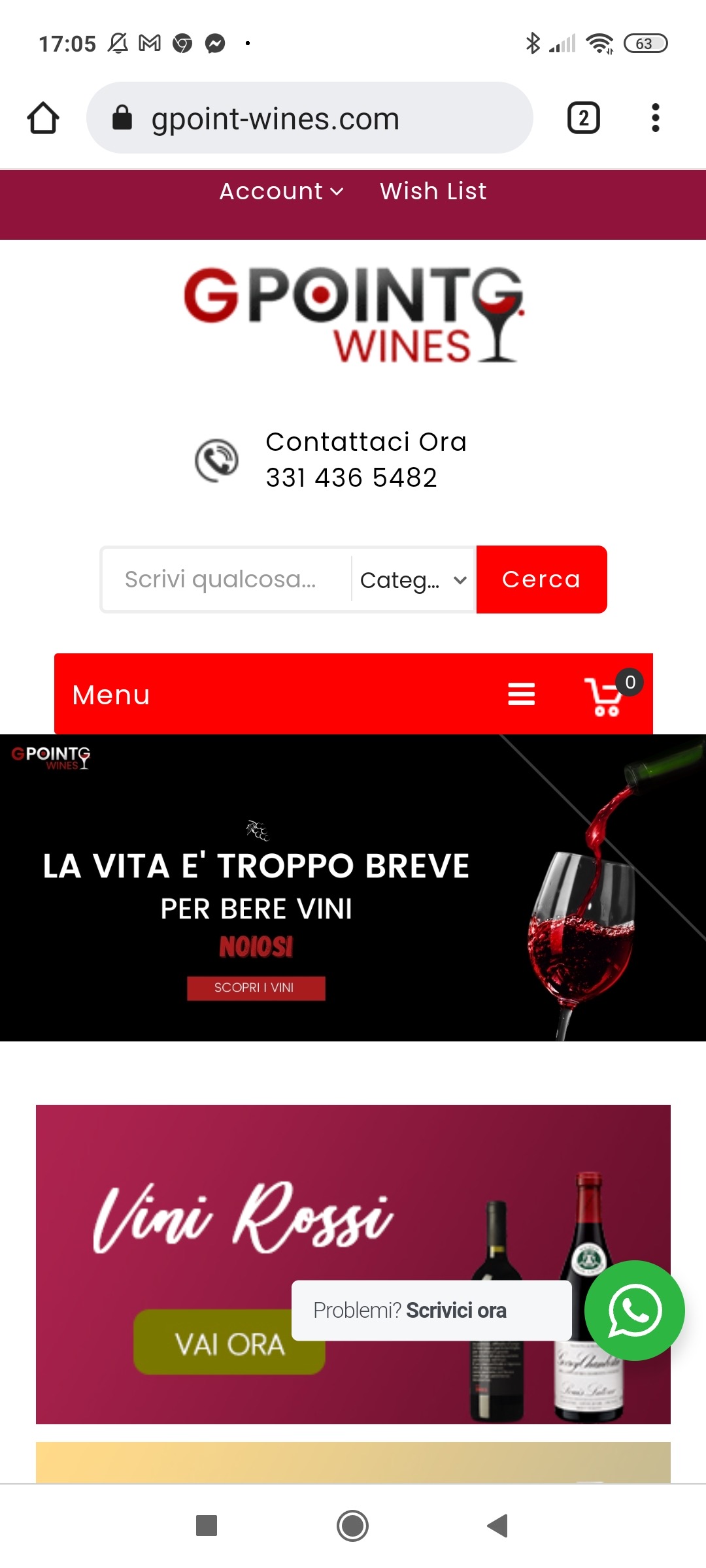706x1568 pixels.
Task: Tap the gpoint-wines.com address bar
Action: 309,118
